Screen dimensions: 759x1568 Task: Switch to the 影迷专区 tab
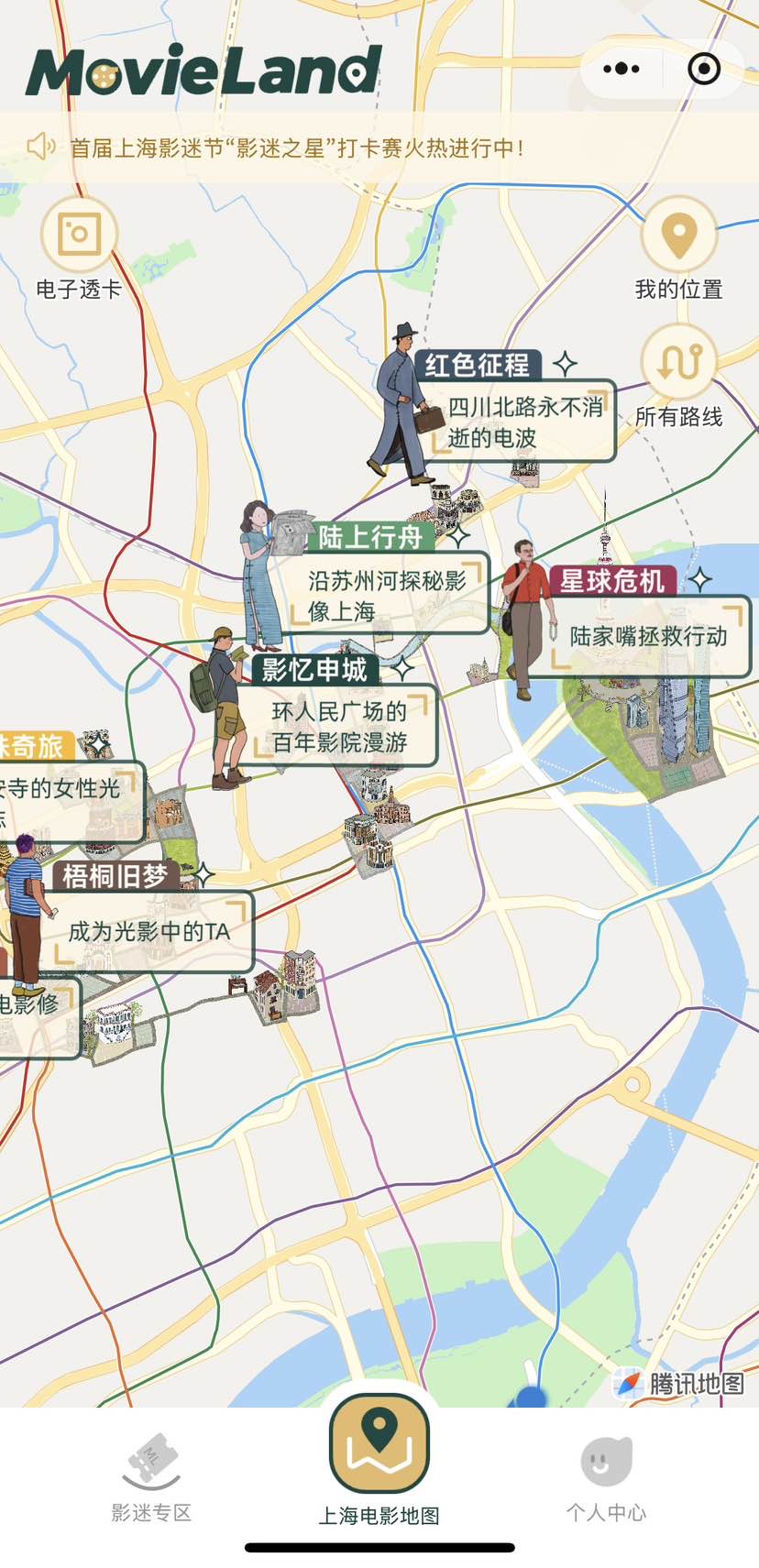tap(151, 1477)
